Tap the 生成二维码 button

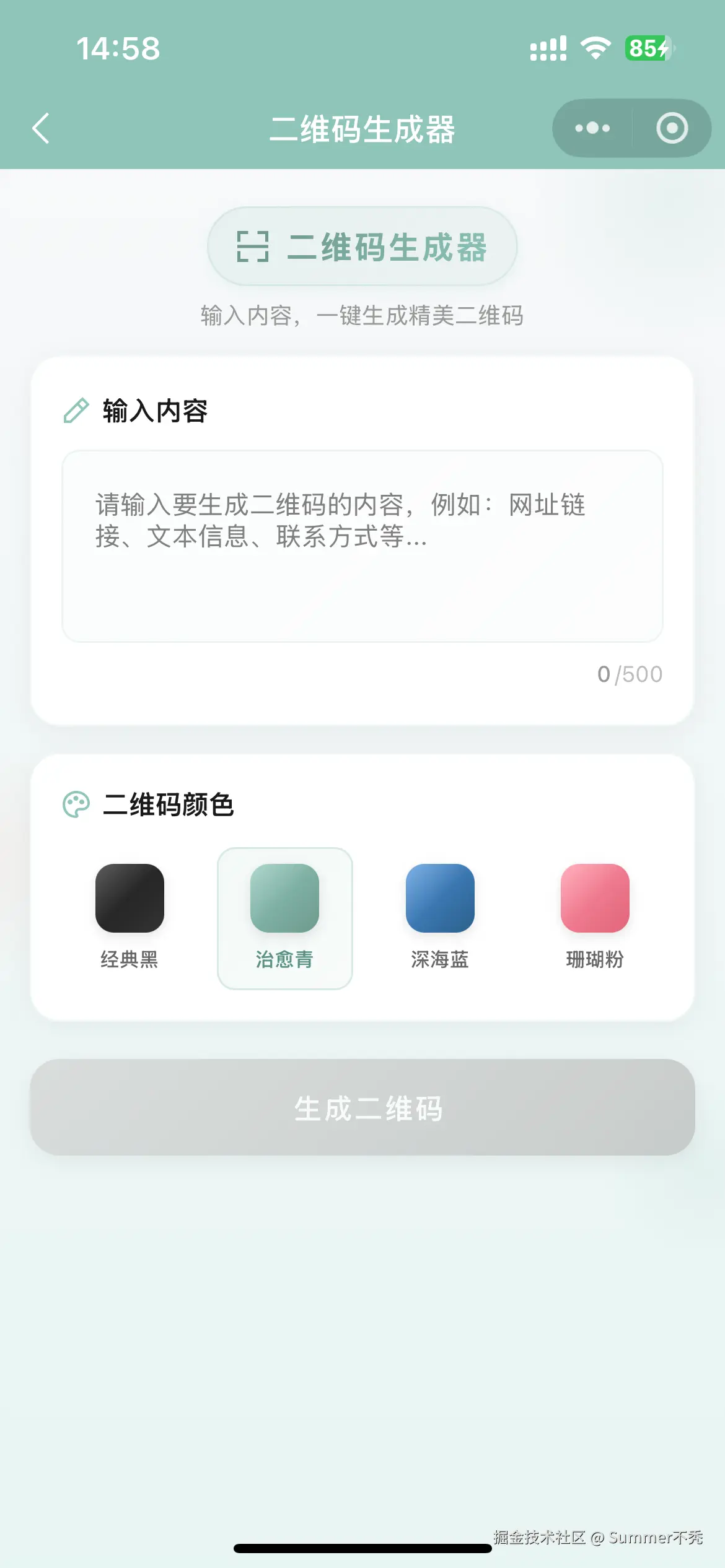362,1107
